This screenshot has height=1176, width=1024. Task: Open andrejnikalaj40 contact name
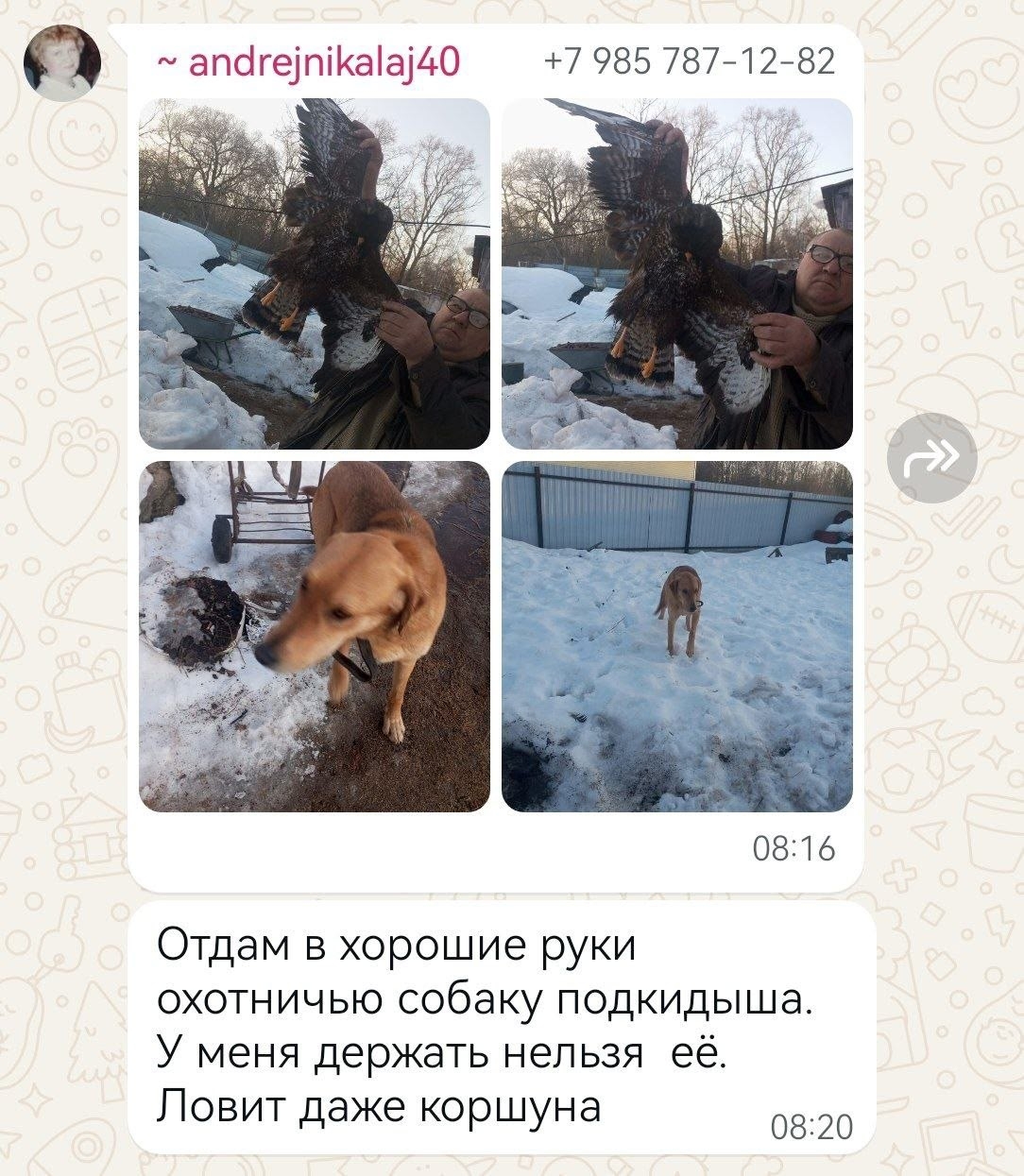click(309, 62)
